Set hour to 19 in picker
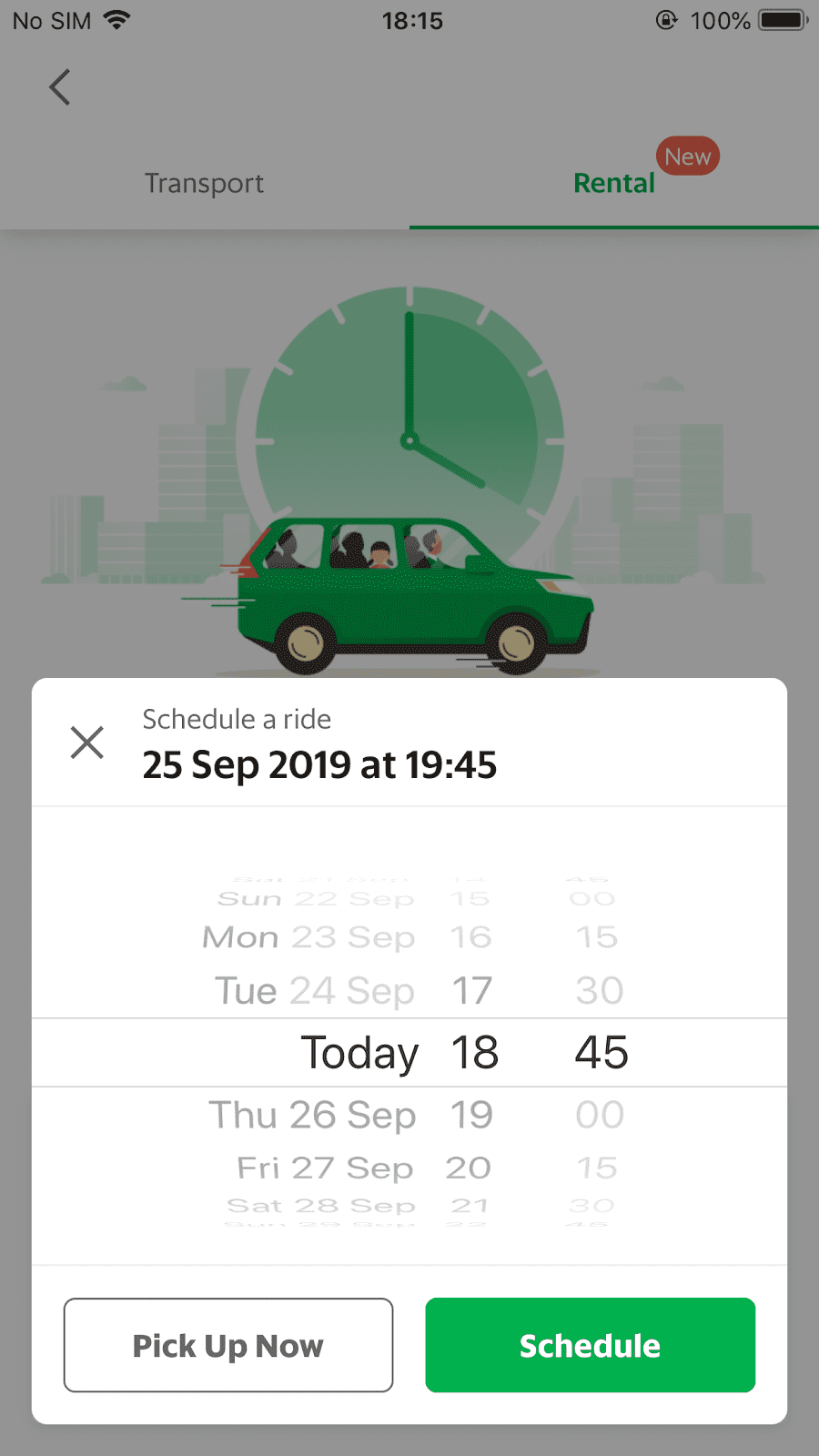Screen dimensions: 819x1456 [471, 1115]
